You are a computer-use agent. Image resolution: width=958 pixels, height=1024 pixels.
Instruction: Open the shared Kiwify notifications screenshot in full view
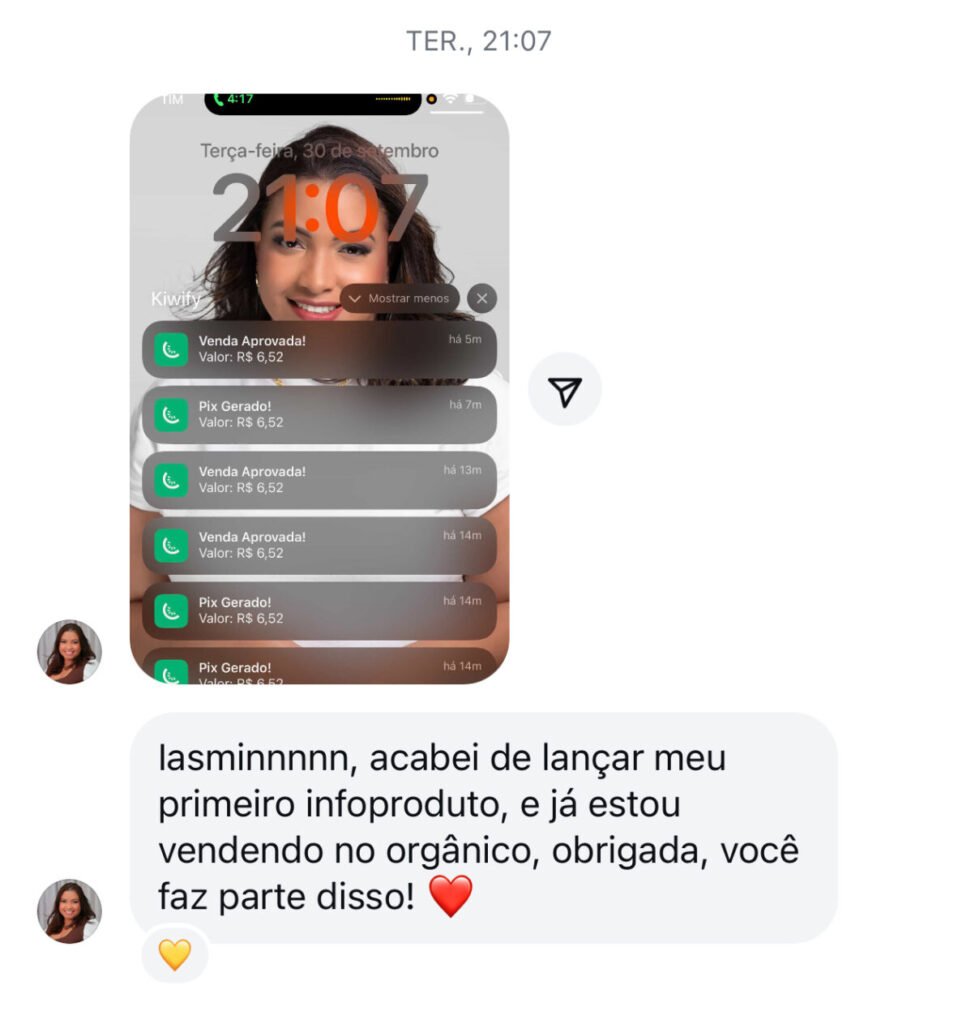319,388
